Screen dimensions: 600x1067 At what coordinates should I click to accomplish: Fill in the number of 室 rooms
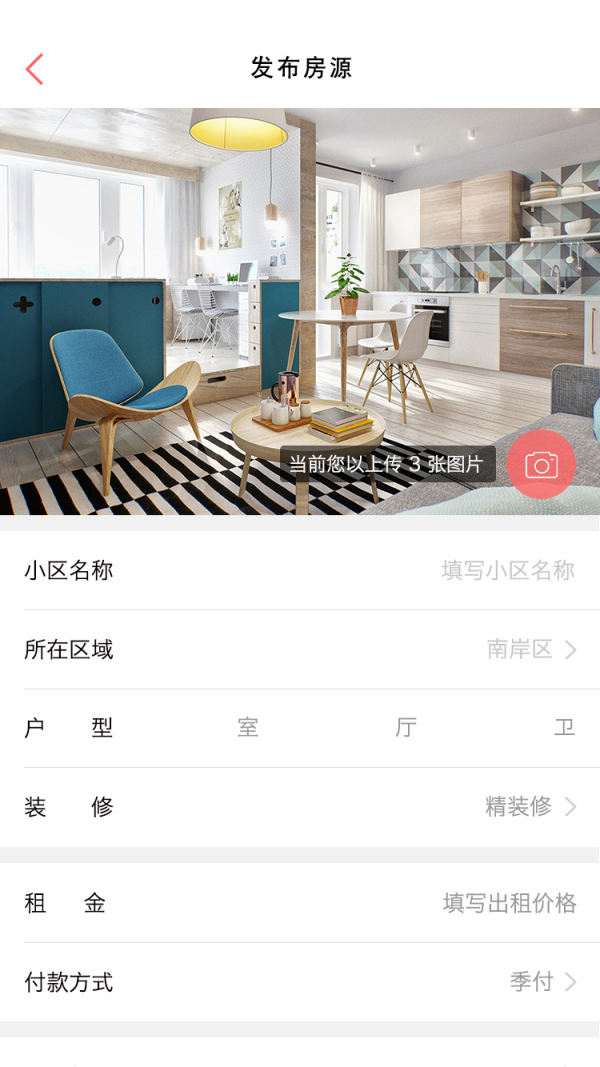tap(215, 728)
